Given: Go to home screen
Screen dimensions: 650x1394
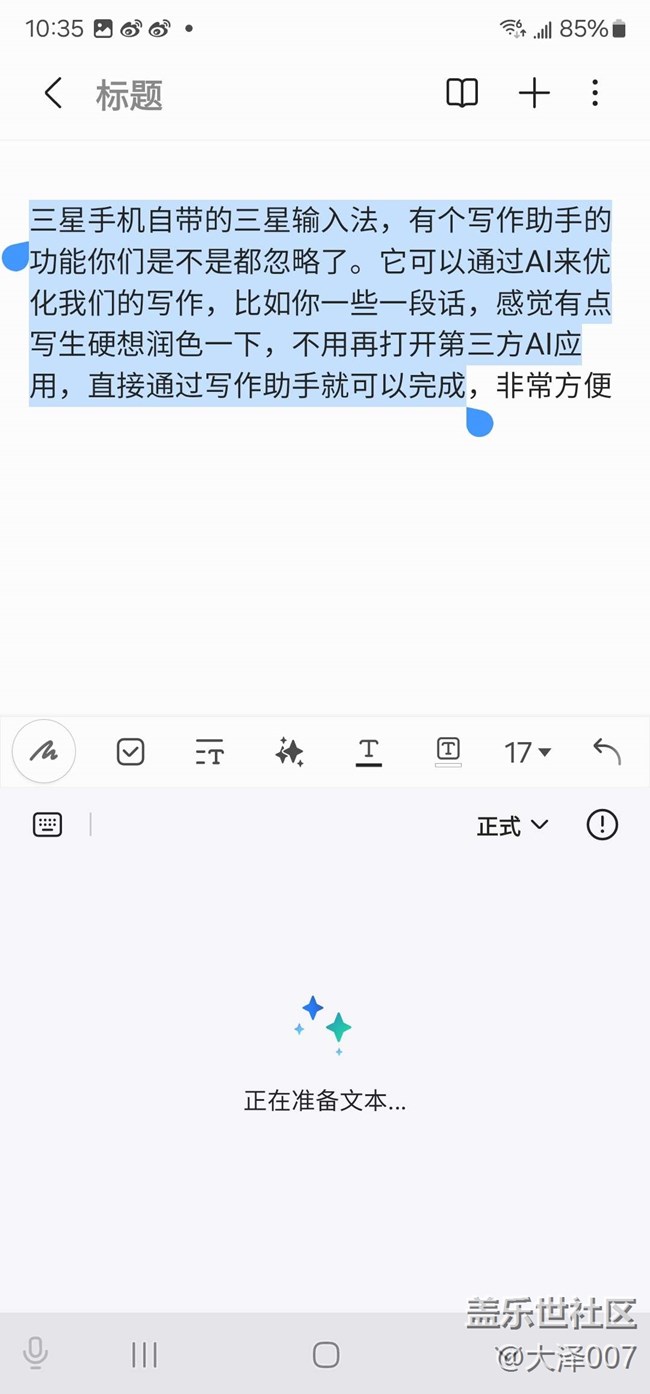Looking at the screenshot, I should (x=326, y=1355).
